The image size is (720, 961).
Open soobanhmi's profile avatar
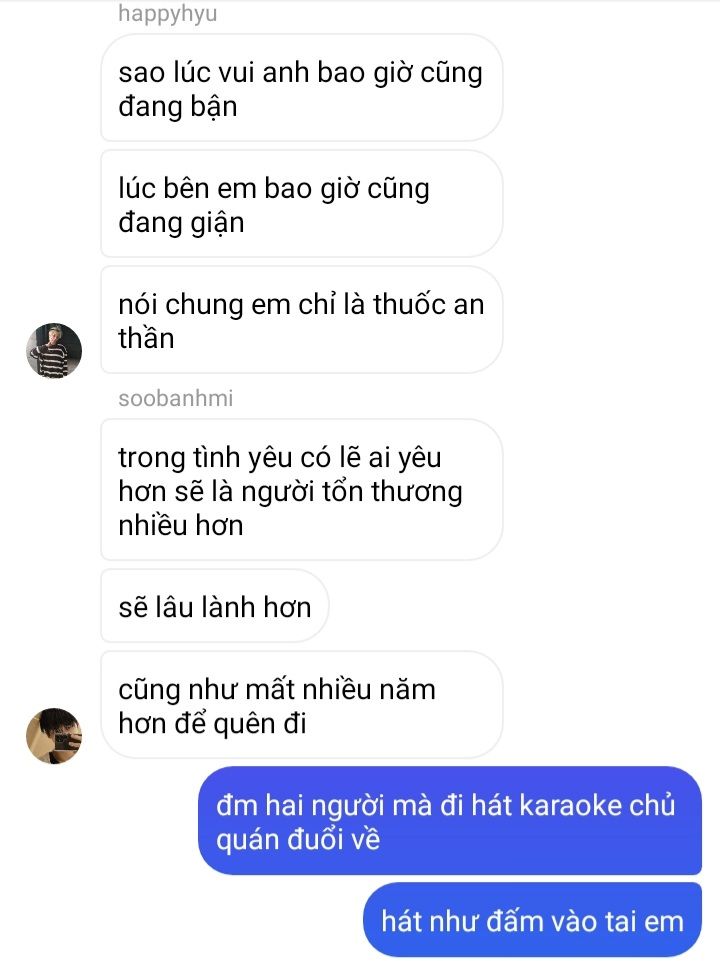click(53, 735)
